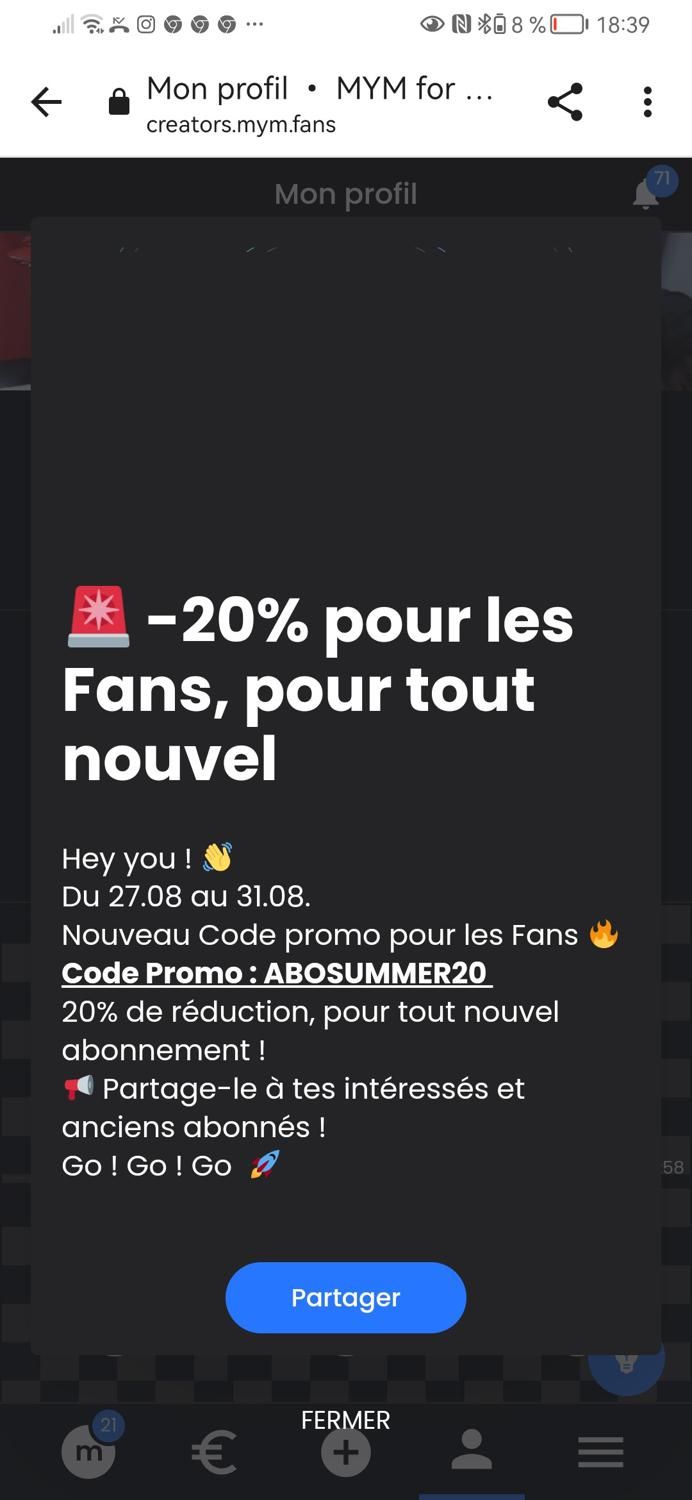Open the browser overflow menu
This screenshot has width=692, height=1500.
coord(647,102)
